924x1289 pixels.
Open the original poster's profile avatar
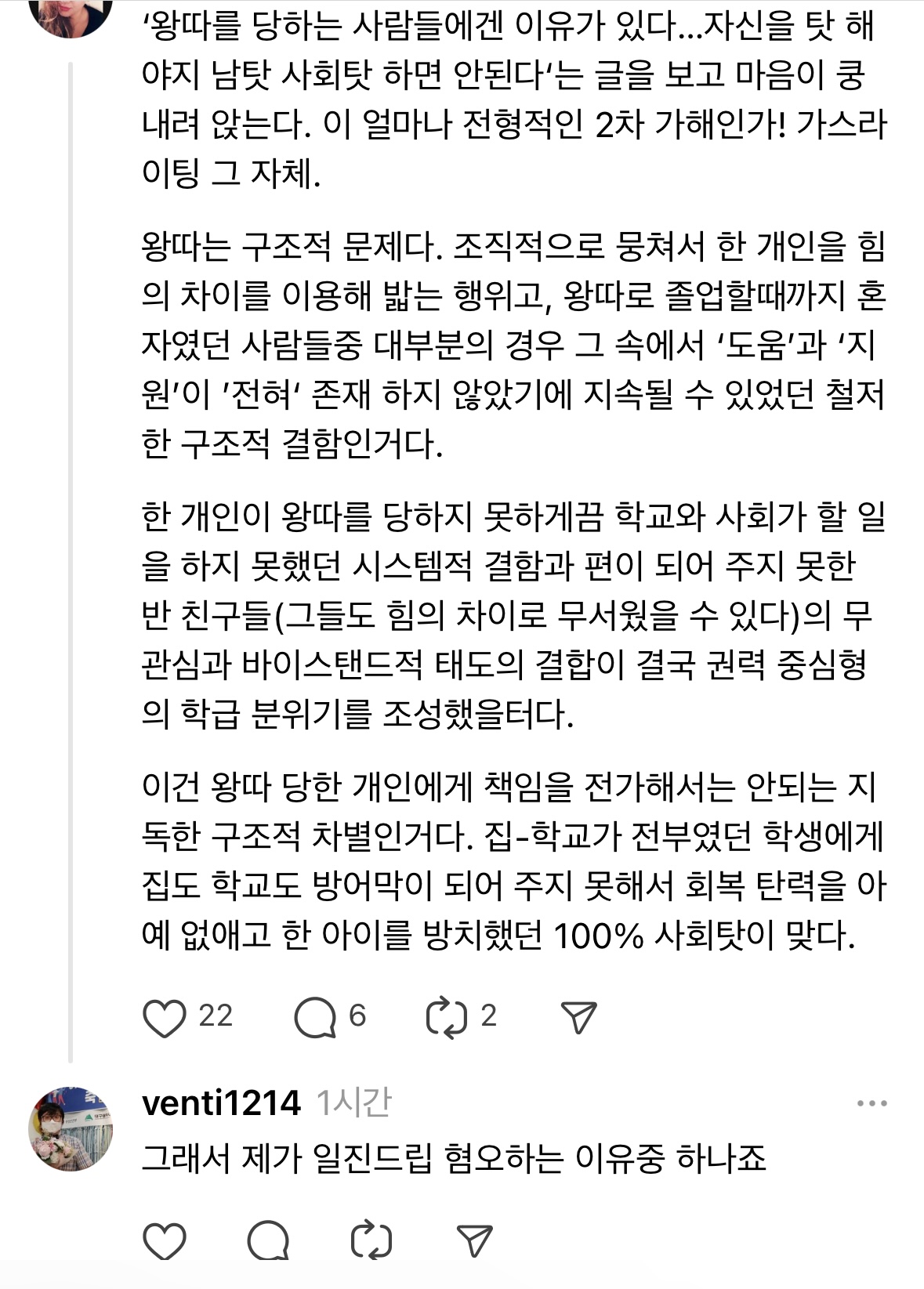tap(71, 14)
